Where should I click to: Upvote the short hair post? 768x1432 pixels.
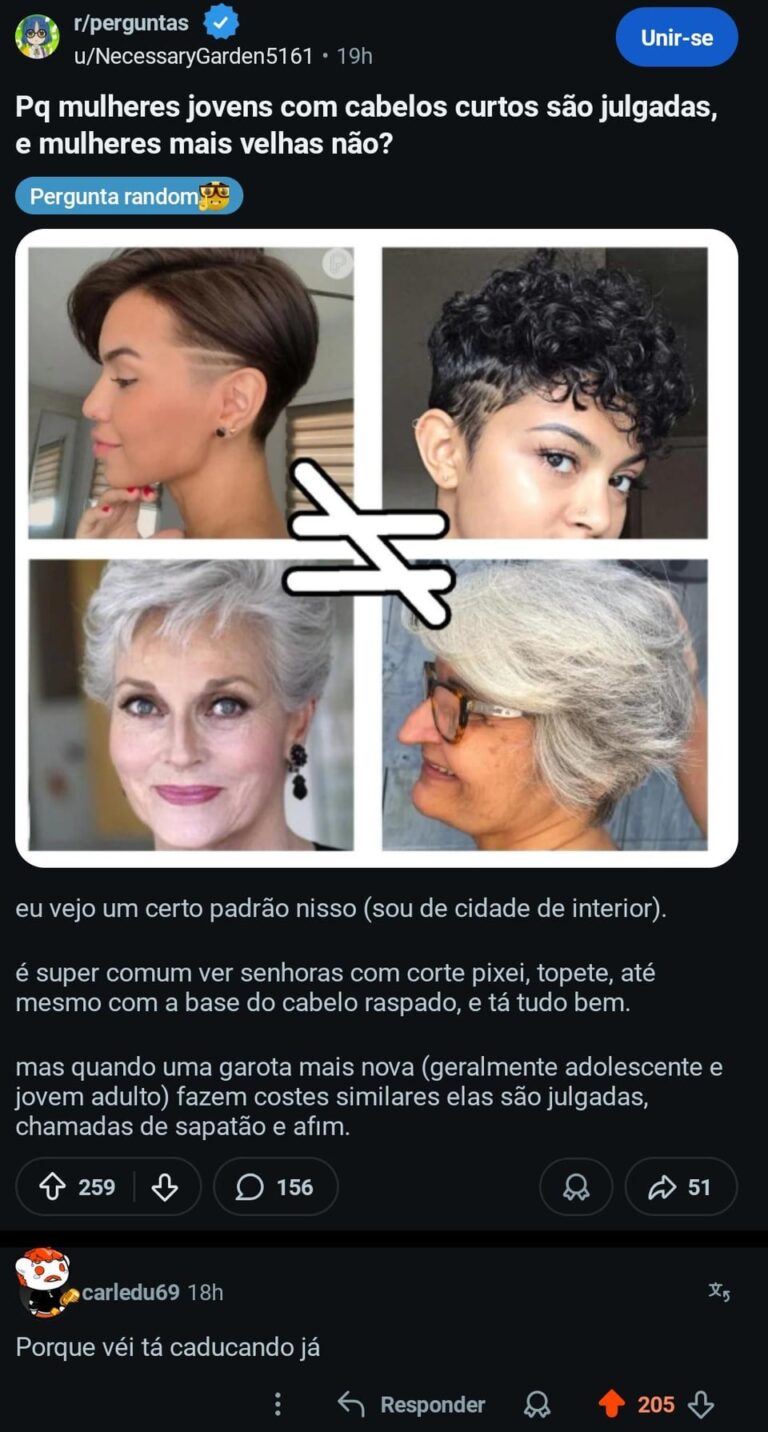click(52, 1187)
